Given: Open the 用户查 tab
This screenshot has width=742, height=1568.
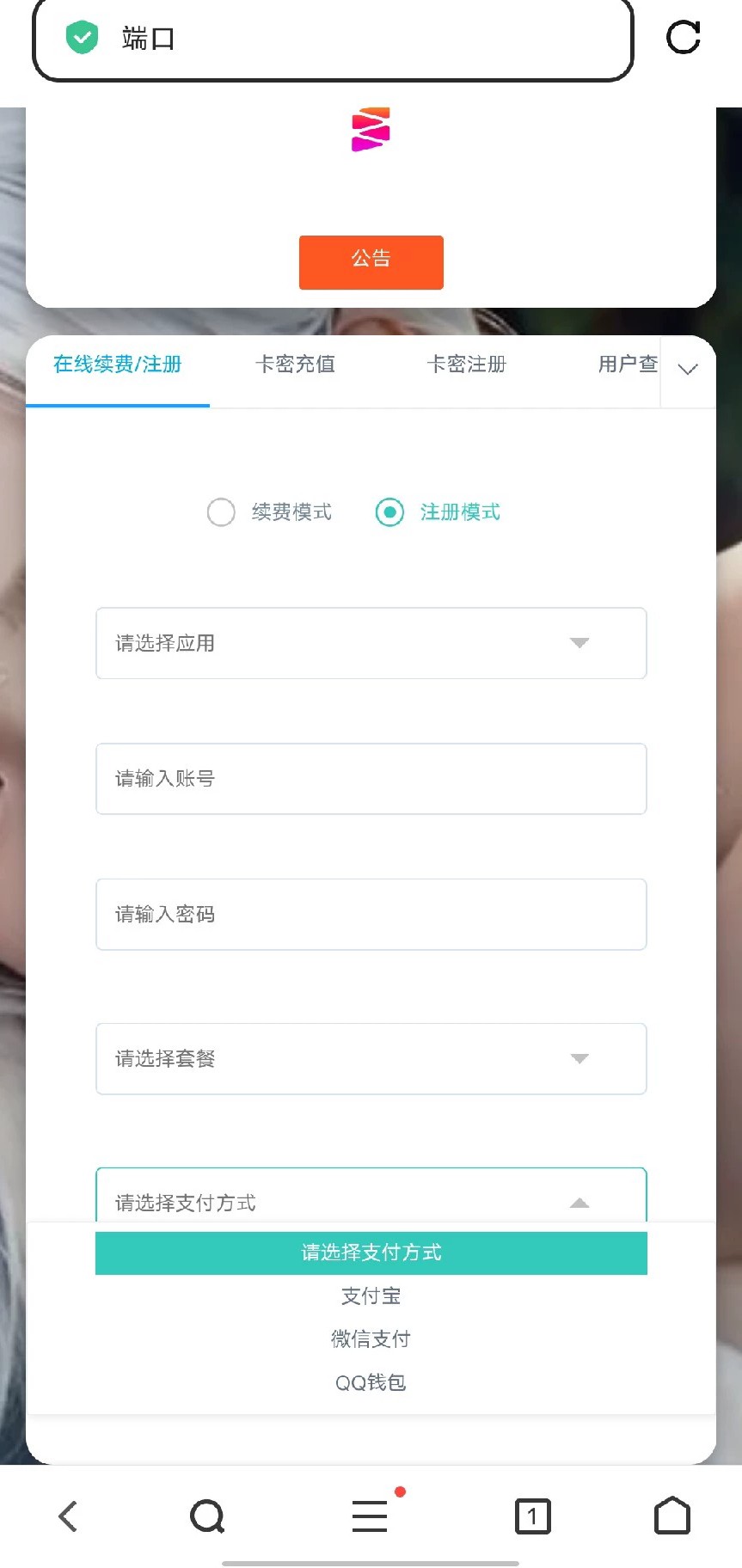Looking at the screenshot, I should 627,364.
